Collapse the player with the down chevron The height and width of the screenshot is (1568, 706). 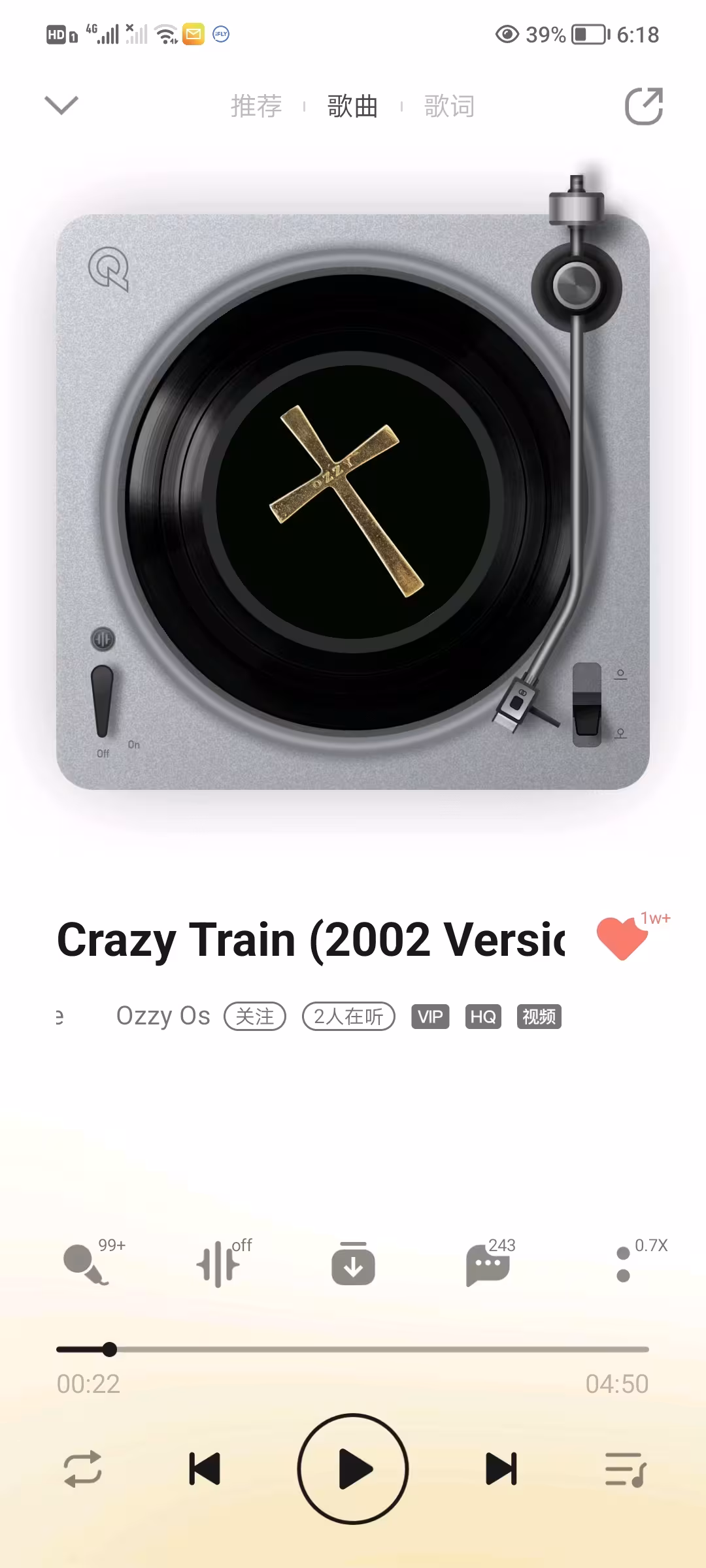click(x=61, y=105)
